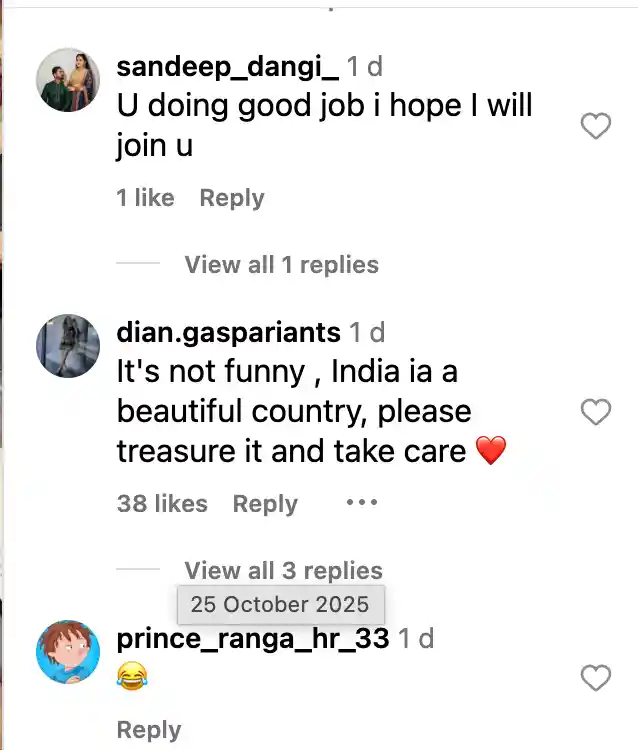Open the dian.gaspariants username link

(228, 333)
